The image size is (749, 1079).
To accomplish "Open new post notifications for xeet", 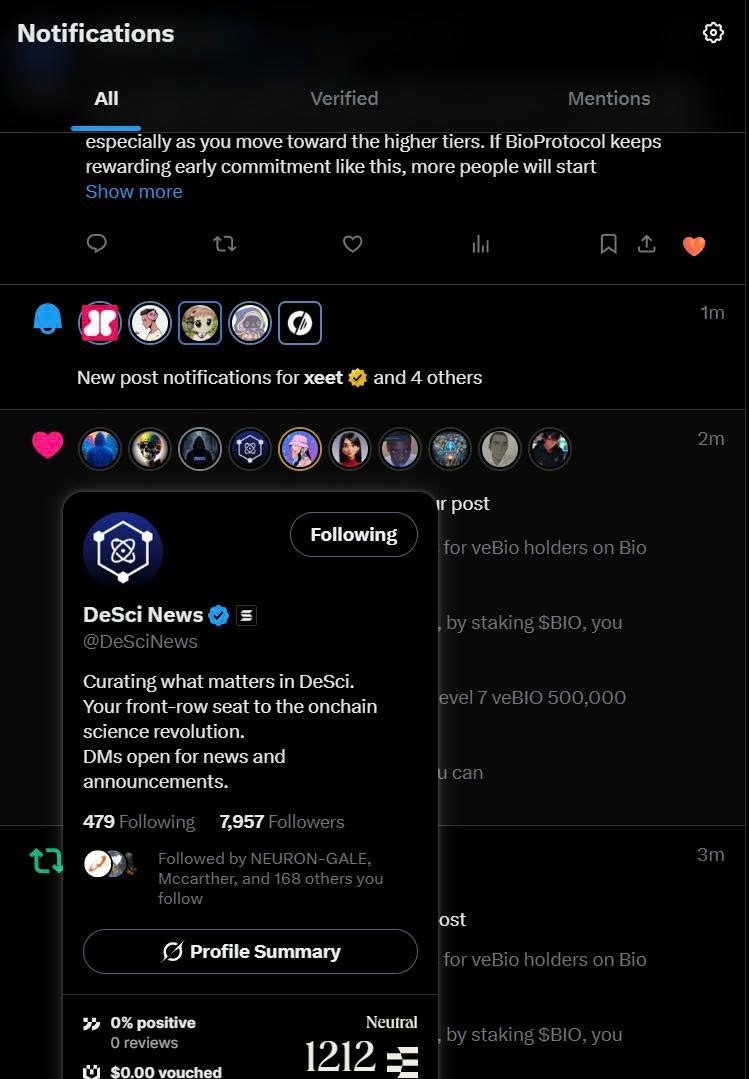I will (x=280, y=378).
